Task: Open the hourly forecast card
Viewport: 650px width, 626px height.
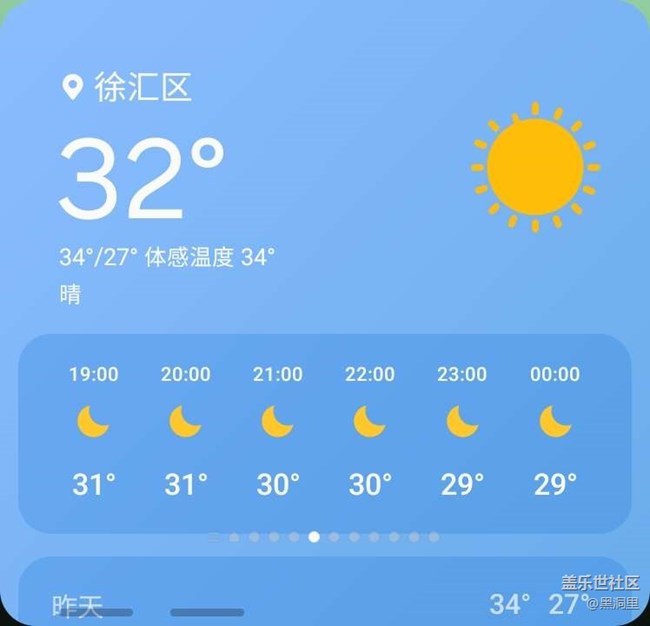Action: [x=324, y=432]
